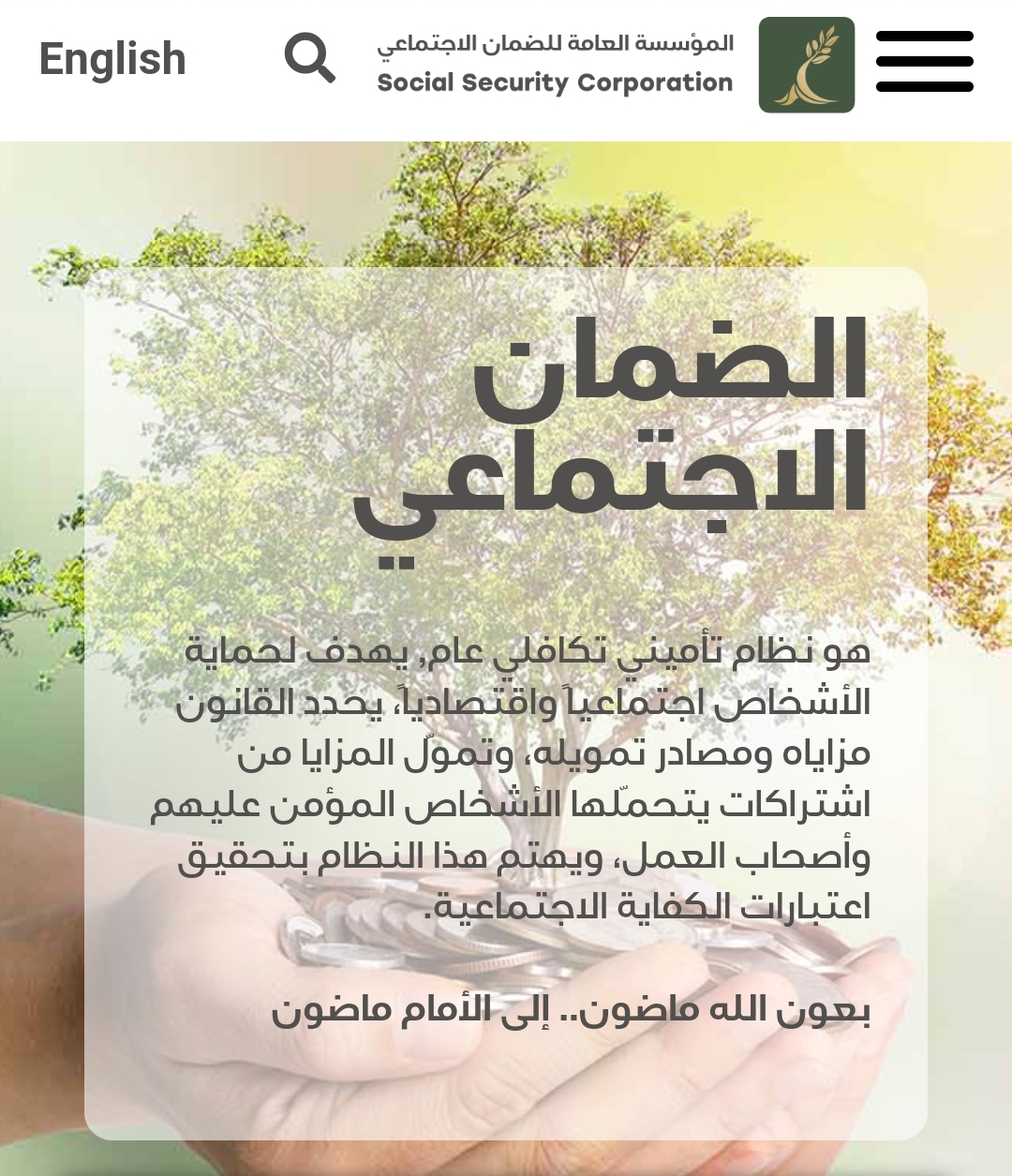This screenshot has height=1176, width=1012.
Task: Open the hamburger navigation menu
Action: 924,62
